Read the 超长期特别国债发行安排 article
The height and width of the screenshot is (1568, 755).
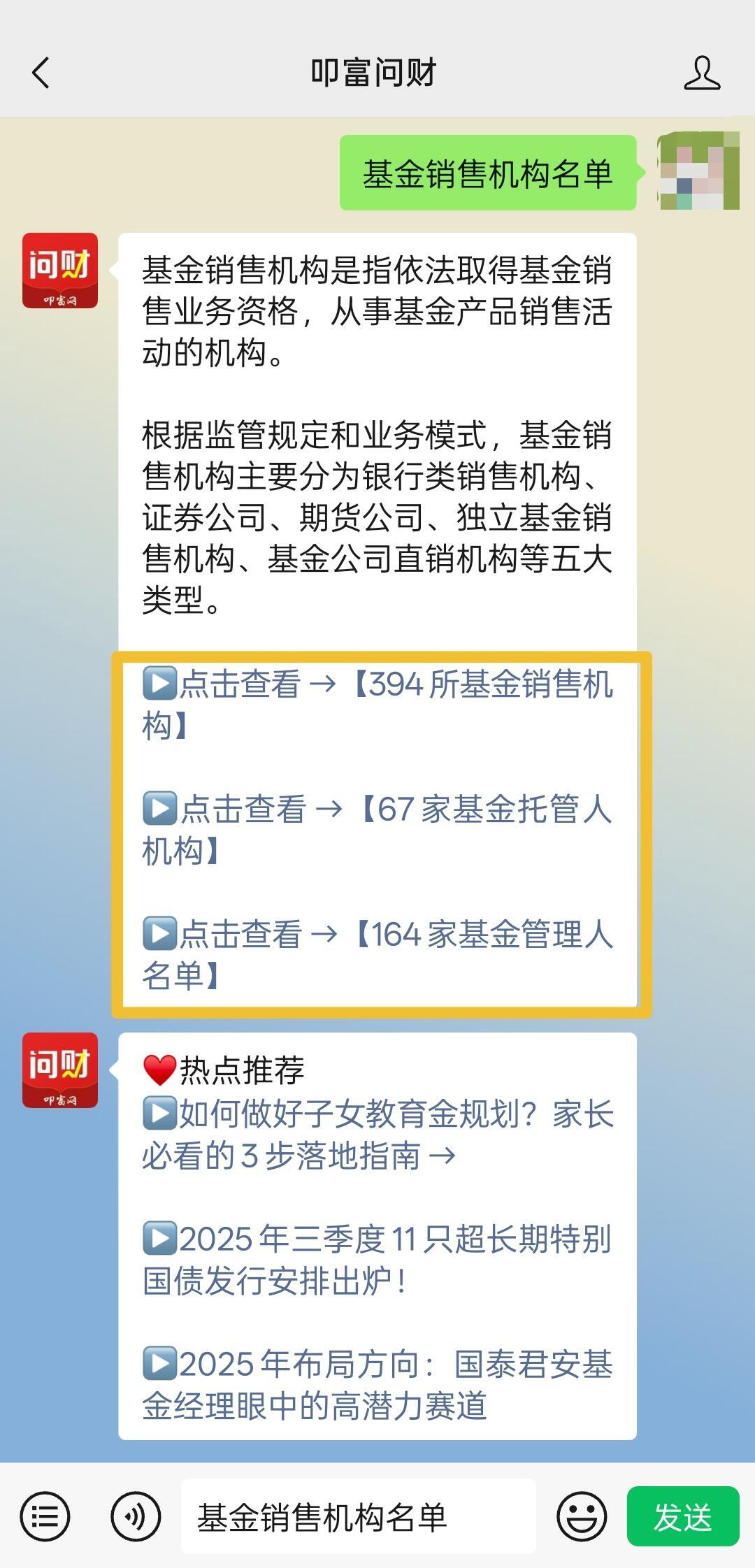click(x=377, y=1260)
